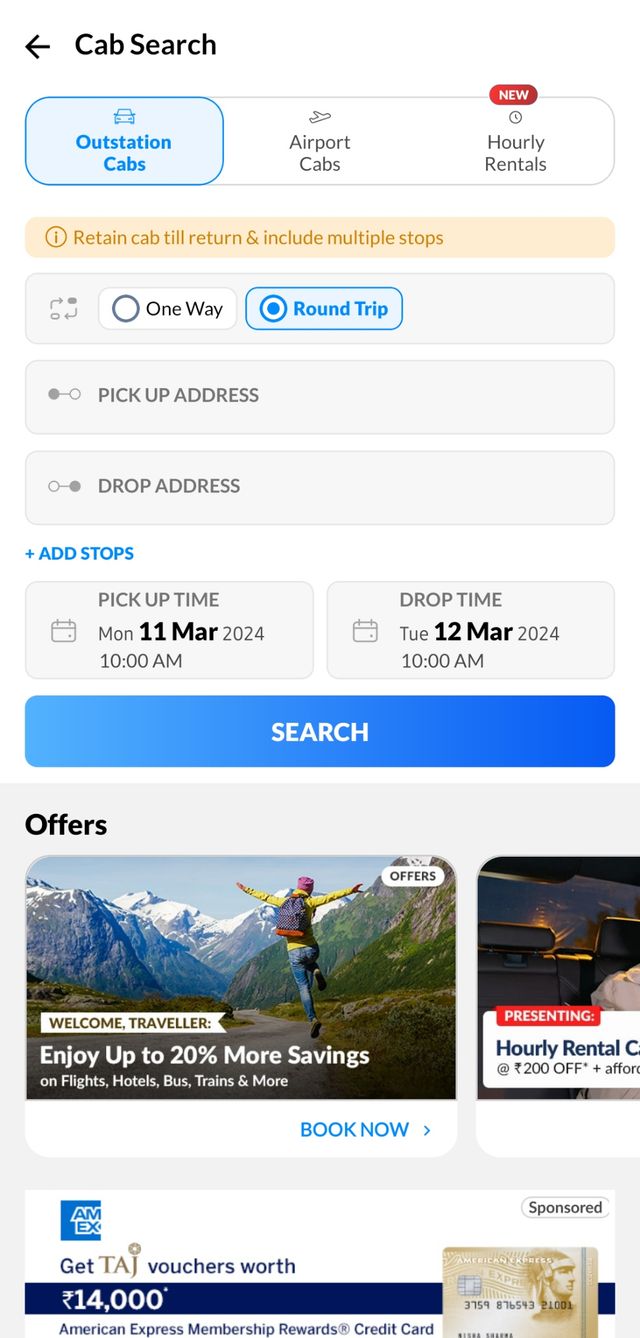The width and height of the screenshot is (640, 1338).
Task: Go back from Cab Search
Action: tap(38, 46)
